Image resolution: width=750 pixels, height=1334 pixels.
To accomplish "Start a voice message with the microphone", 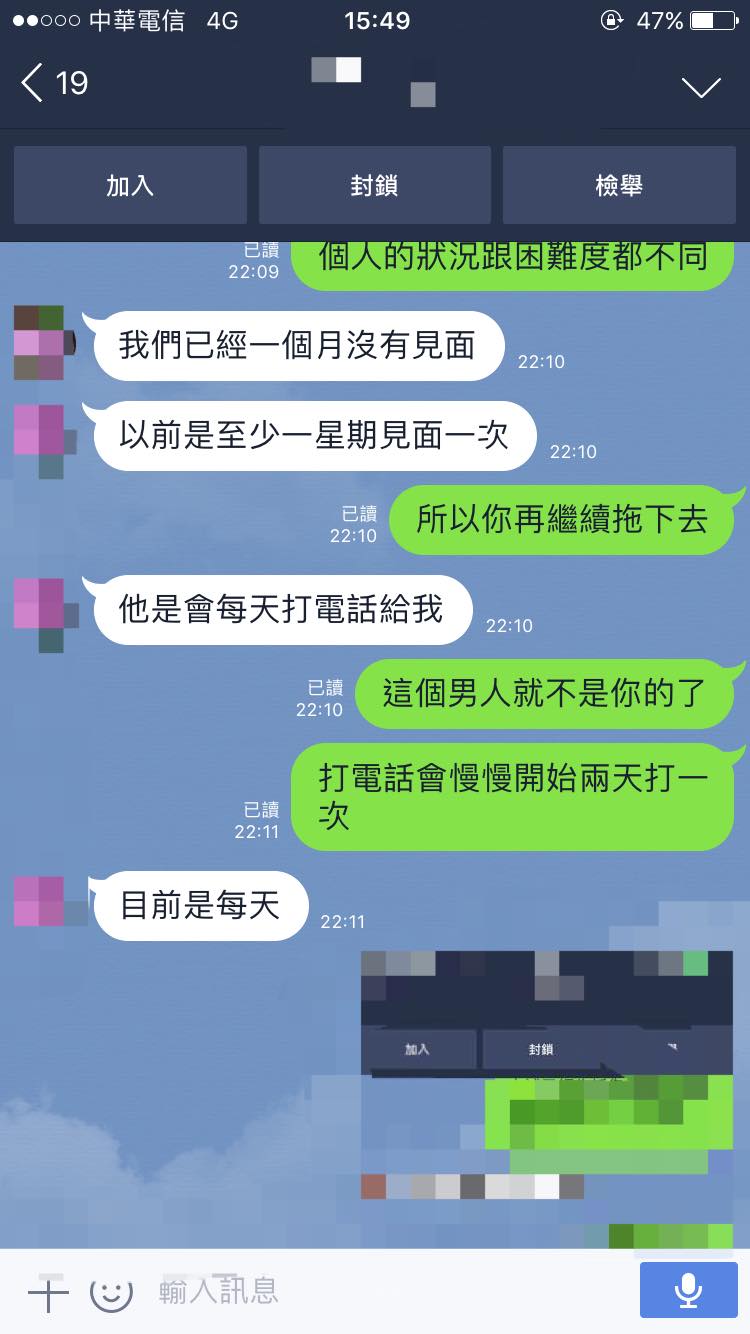I will click(688, 1291).
